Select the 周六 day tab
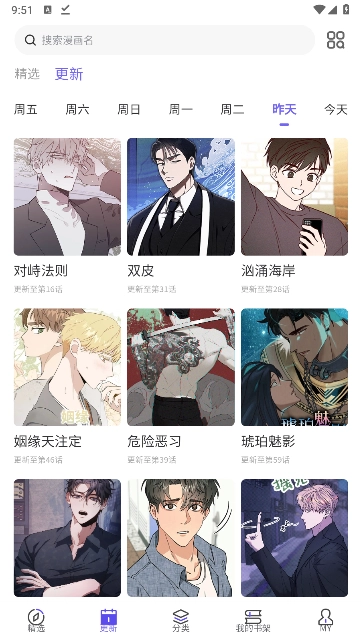The image size is (361, 641). pos(77,109)
